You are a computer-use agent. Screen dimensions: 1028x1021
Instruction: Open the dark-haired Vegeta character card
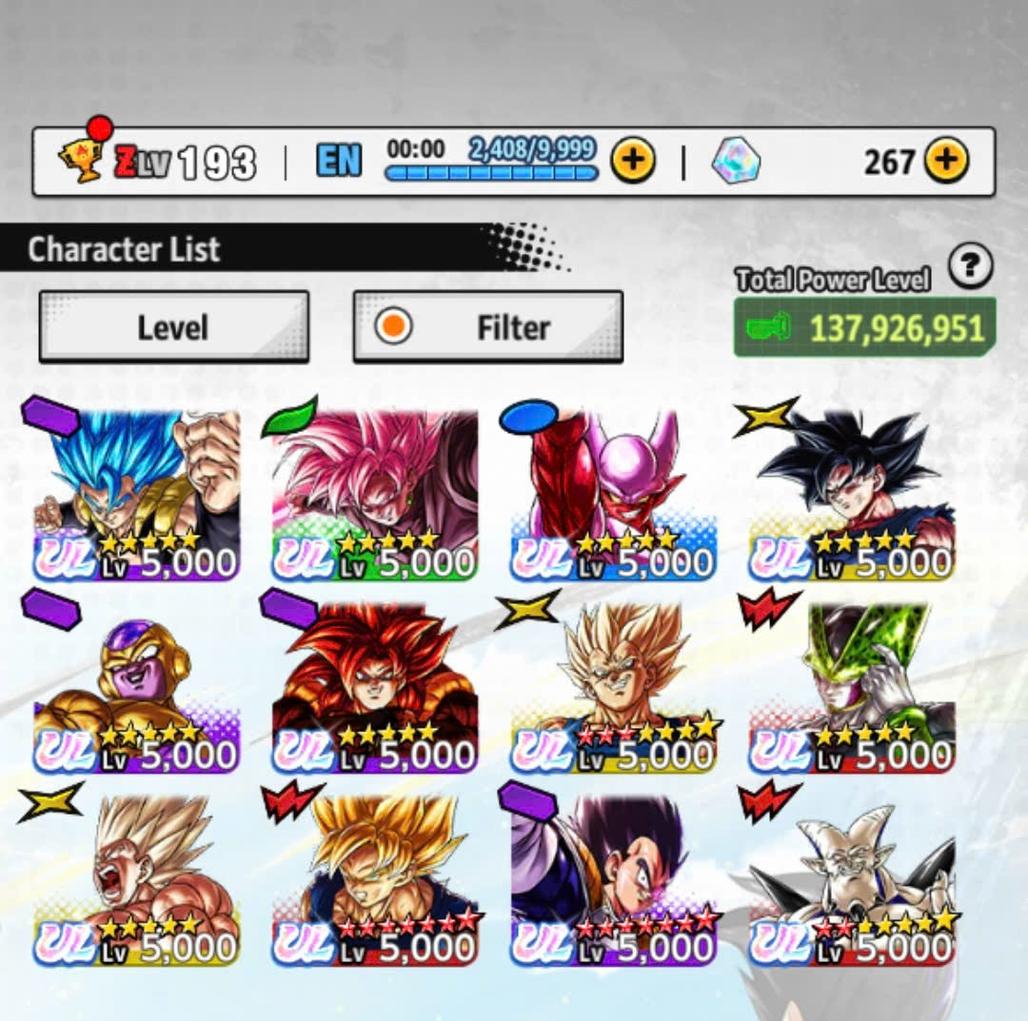click(613, 880)
